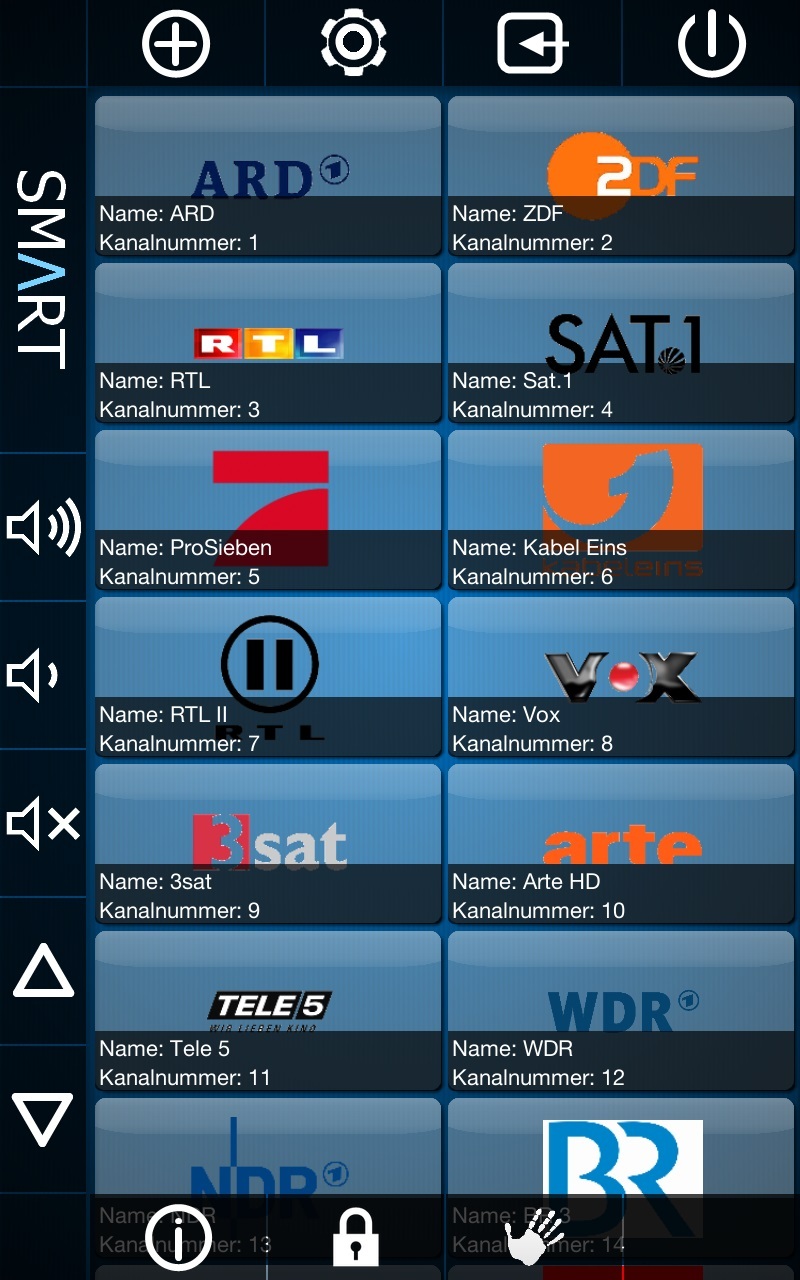The height and width of the screenshot is (1280, 800).
Task: Choose the ProSieben channel
Action: tap(268, 511)
